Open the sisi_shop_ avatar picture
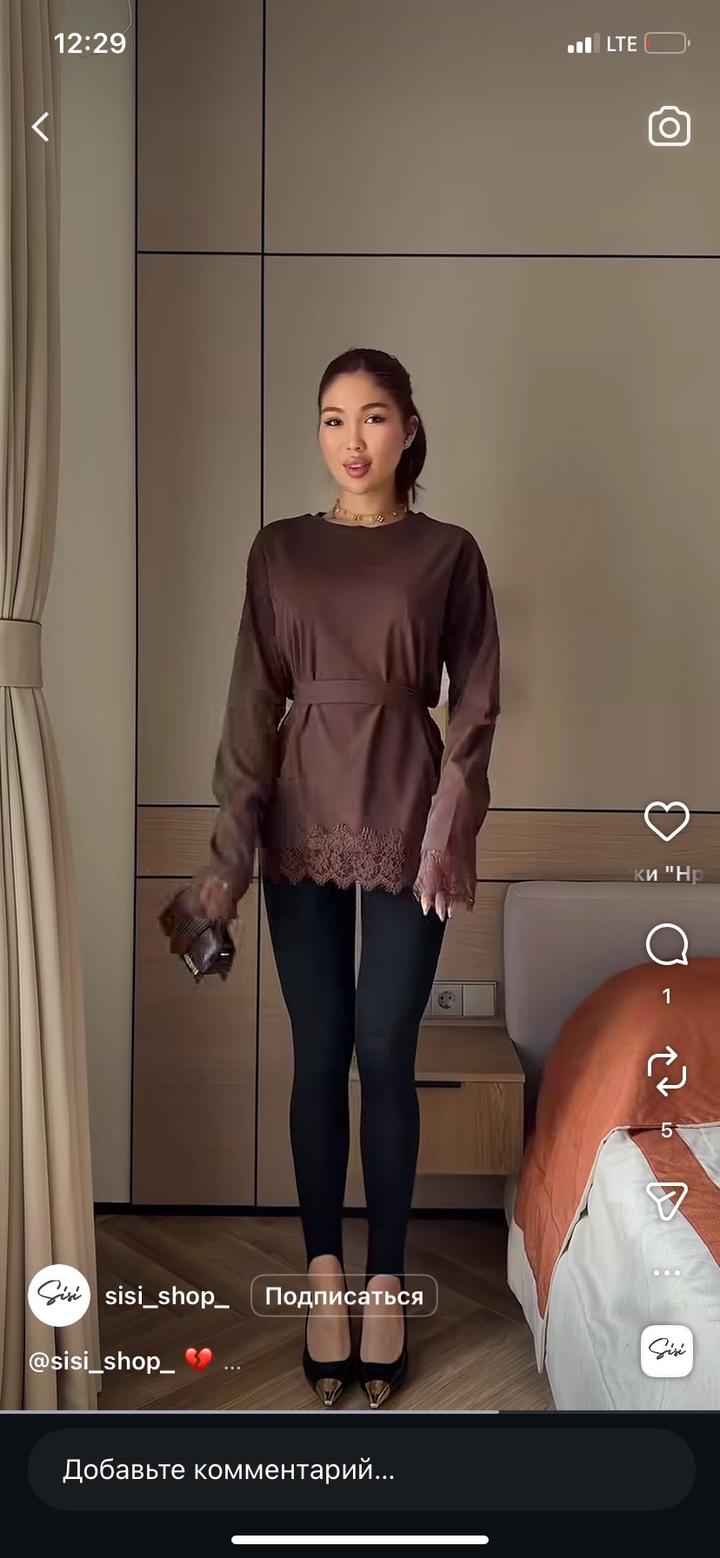 click(59, 1295)
